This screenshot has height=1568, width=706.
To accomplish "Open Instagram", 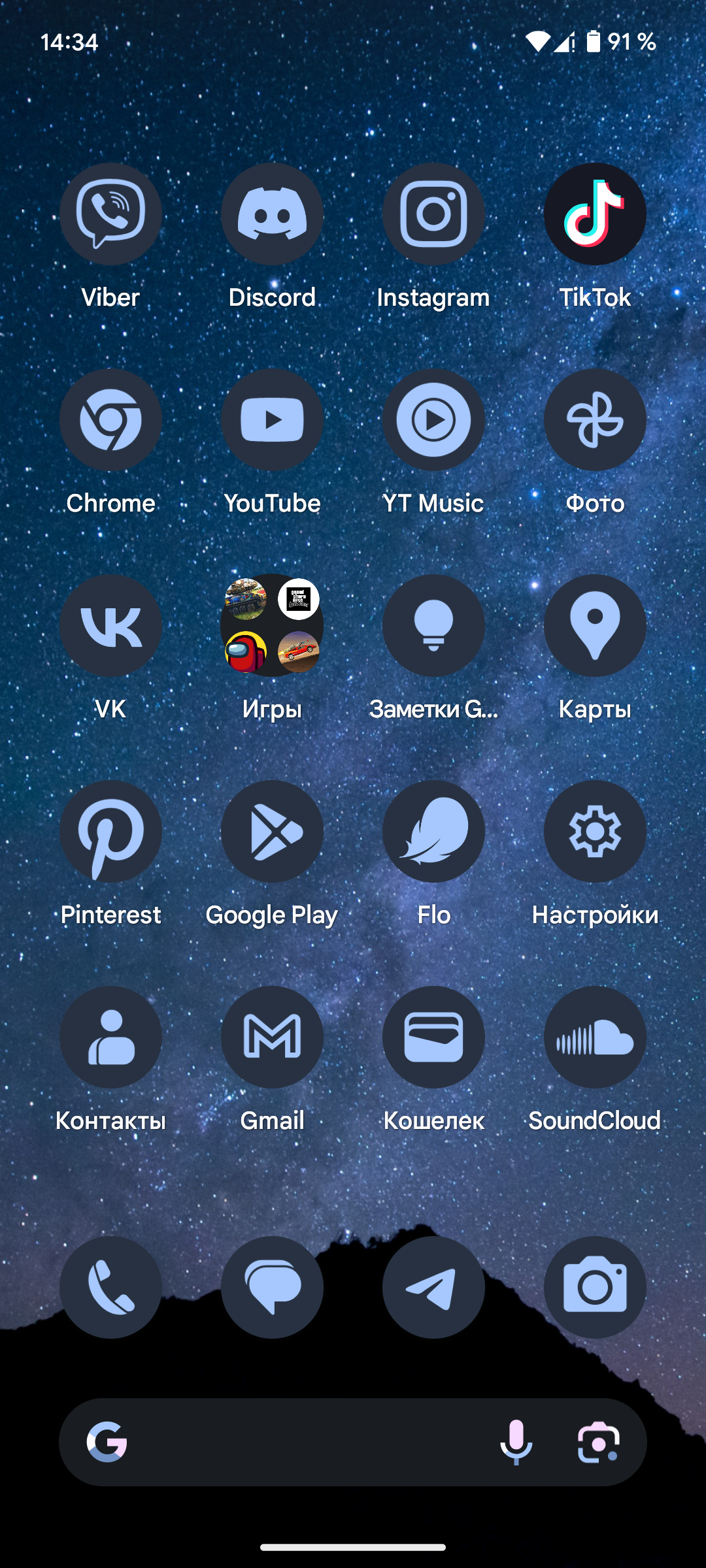I will tap(433, 214).
